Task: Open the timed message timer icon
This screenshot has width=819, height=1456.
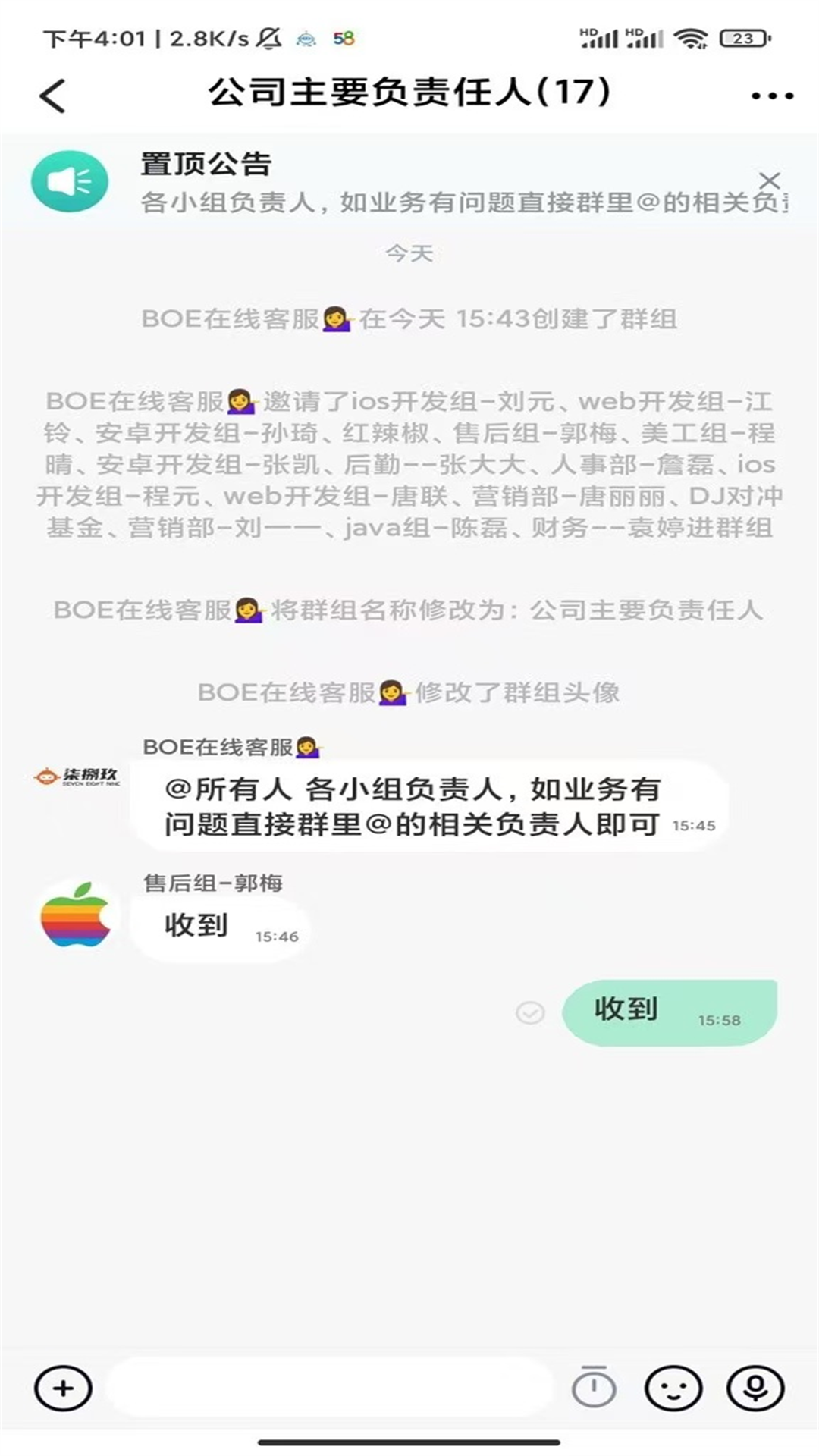Action: tap(594, 1387)
